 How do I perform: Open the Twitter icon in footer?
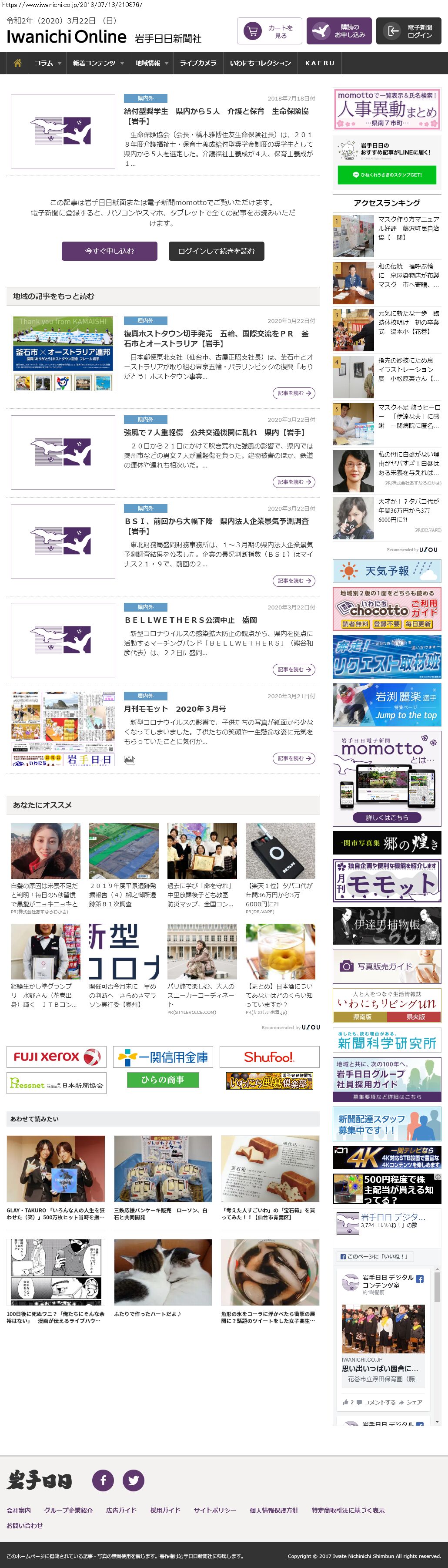tap(134, 1480)
